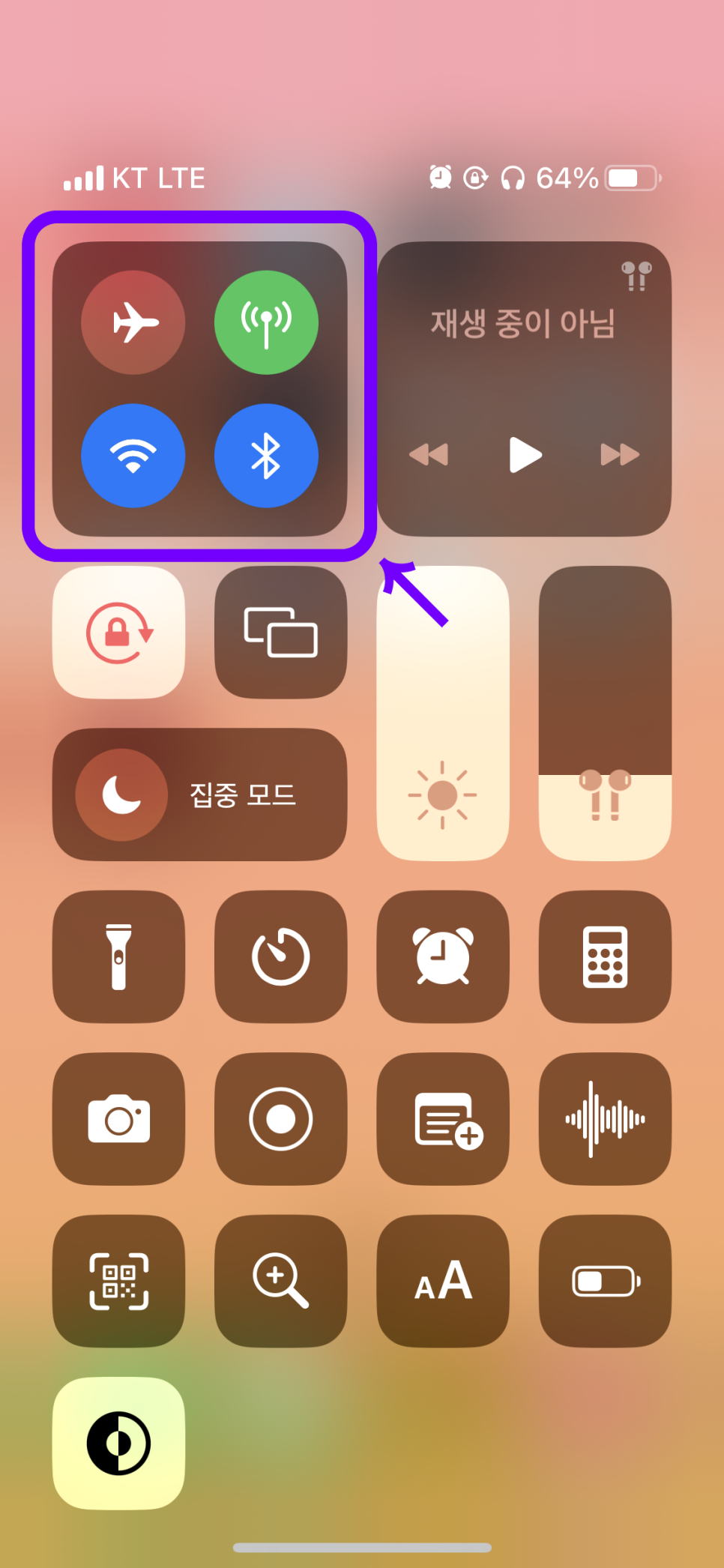Toggle dark mode appearance
The image size is (724, 1568).
[x=118, y=1444]
